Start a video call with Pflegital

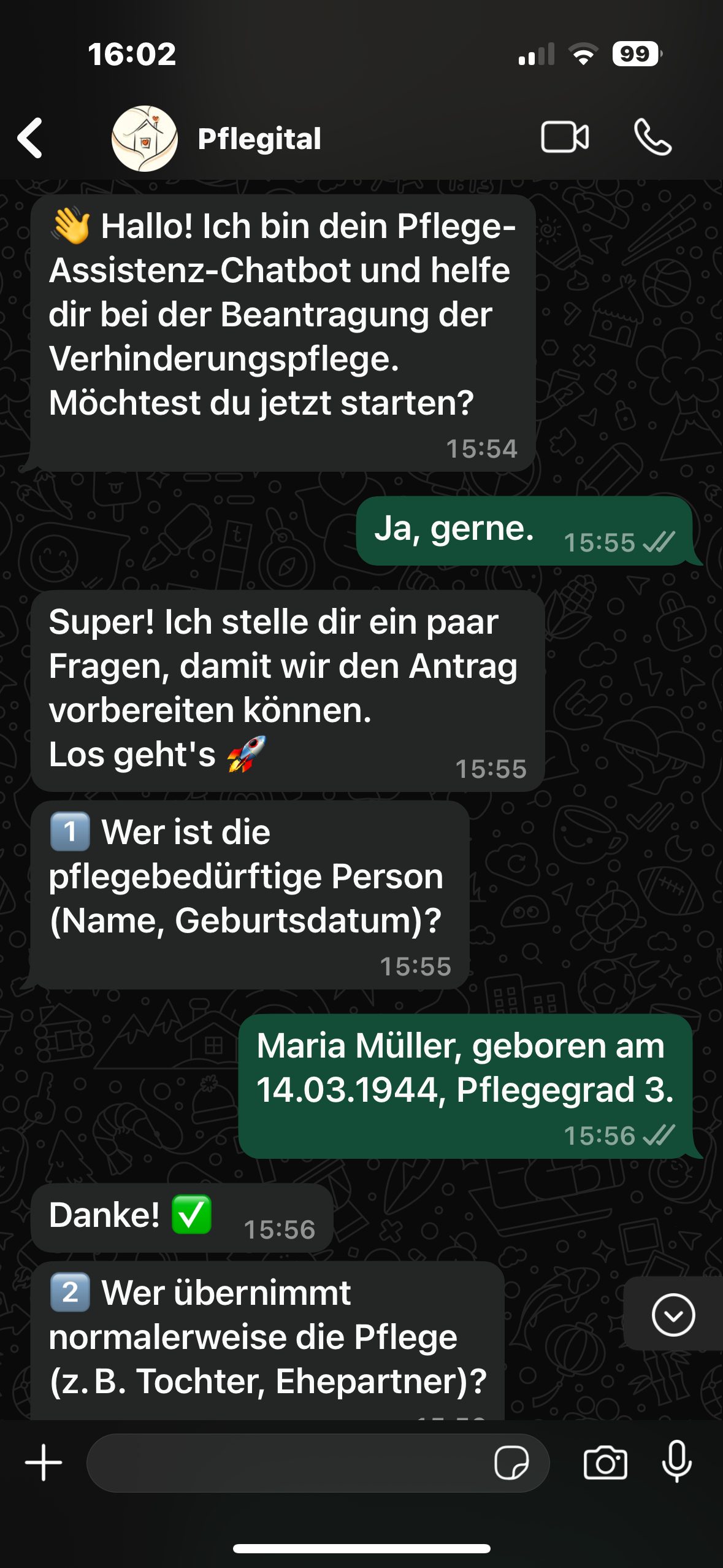point(565,137)
